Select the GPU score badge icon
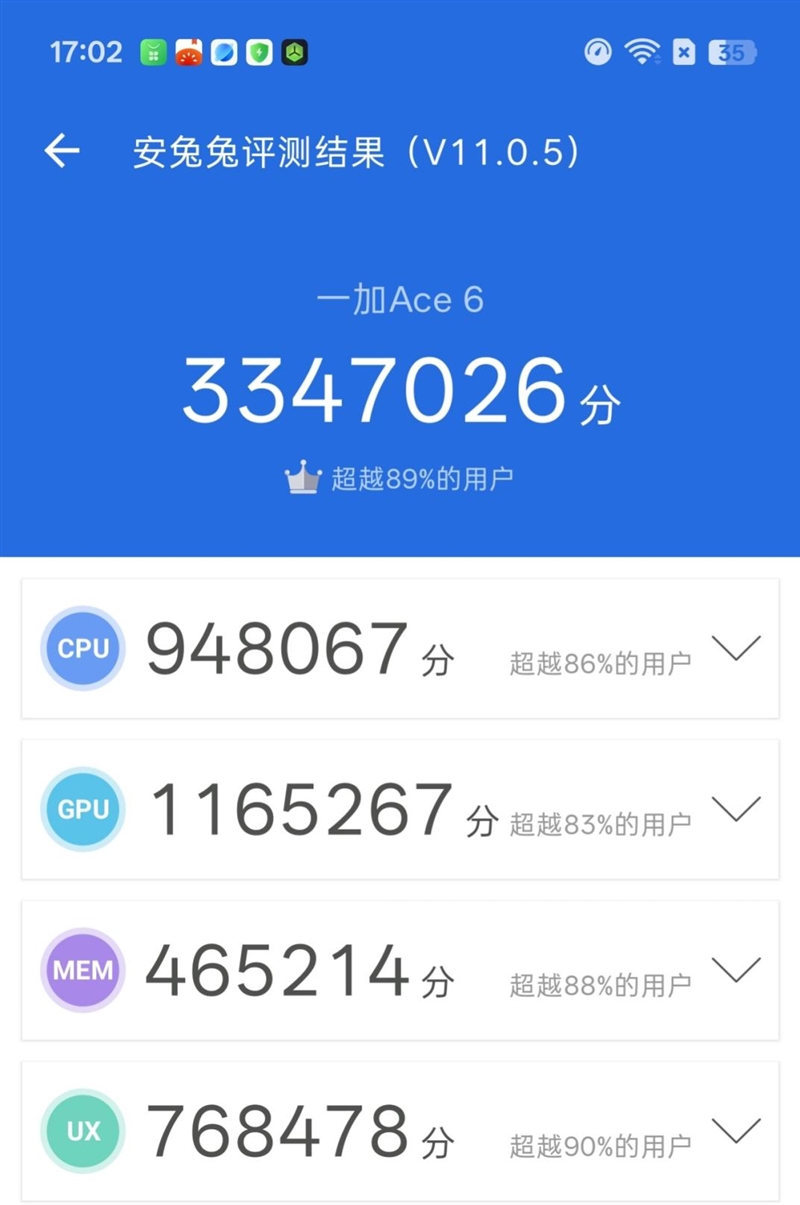The height and width of the screenshot is (1205, 800). click(83, 810)
